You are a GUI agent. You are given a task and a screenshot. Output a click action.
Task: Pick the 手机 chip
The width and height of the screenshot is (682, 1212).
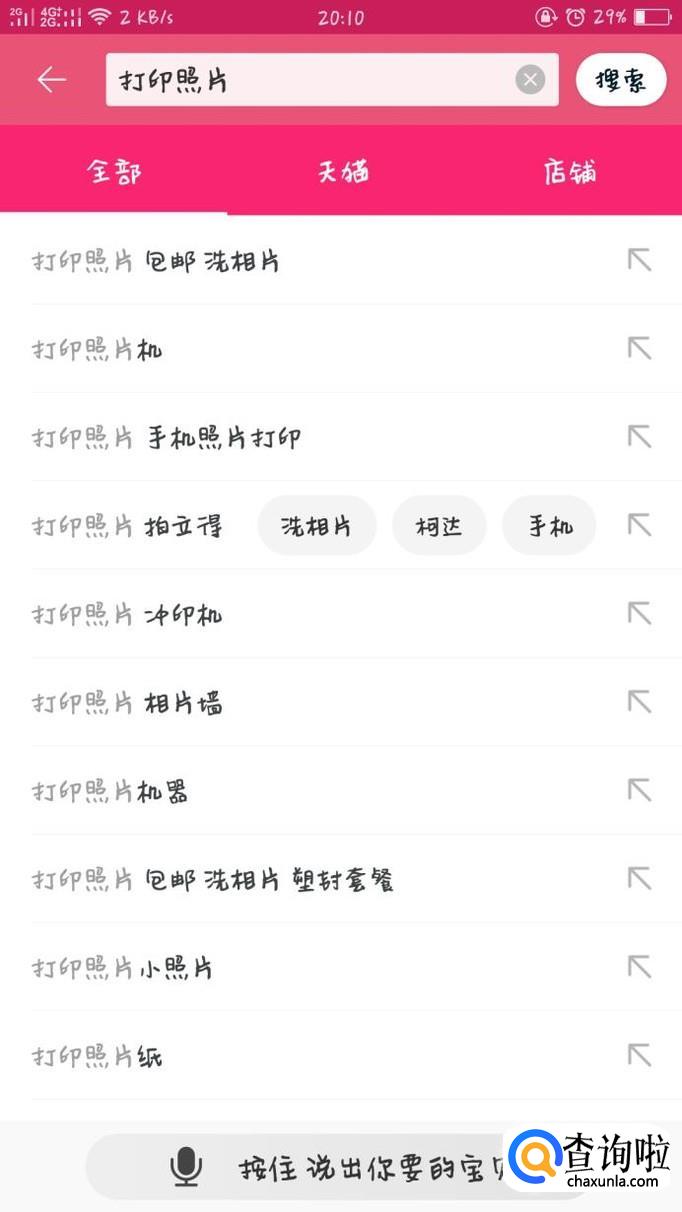pyautogui.click(x=549, y=526)
